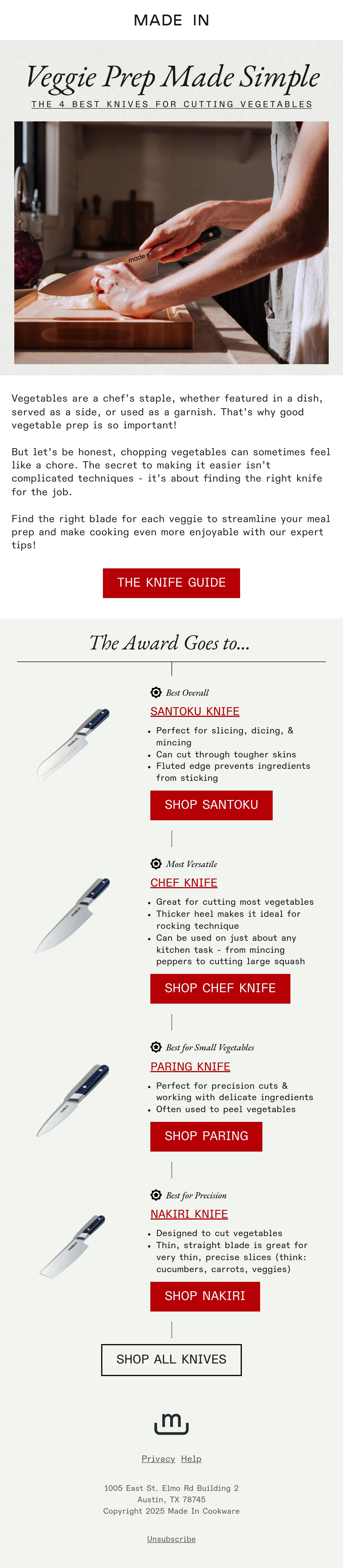Tap the Shop Nakiri button
The height and width of the screenshot is (1568, 343).
coord(205,1296)
